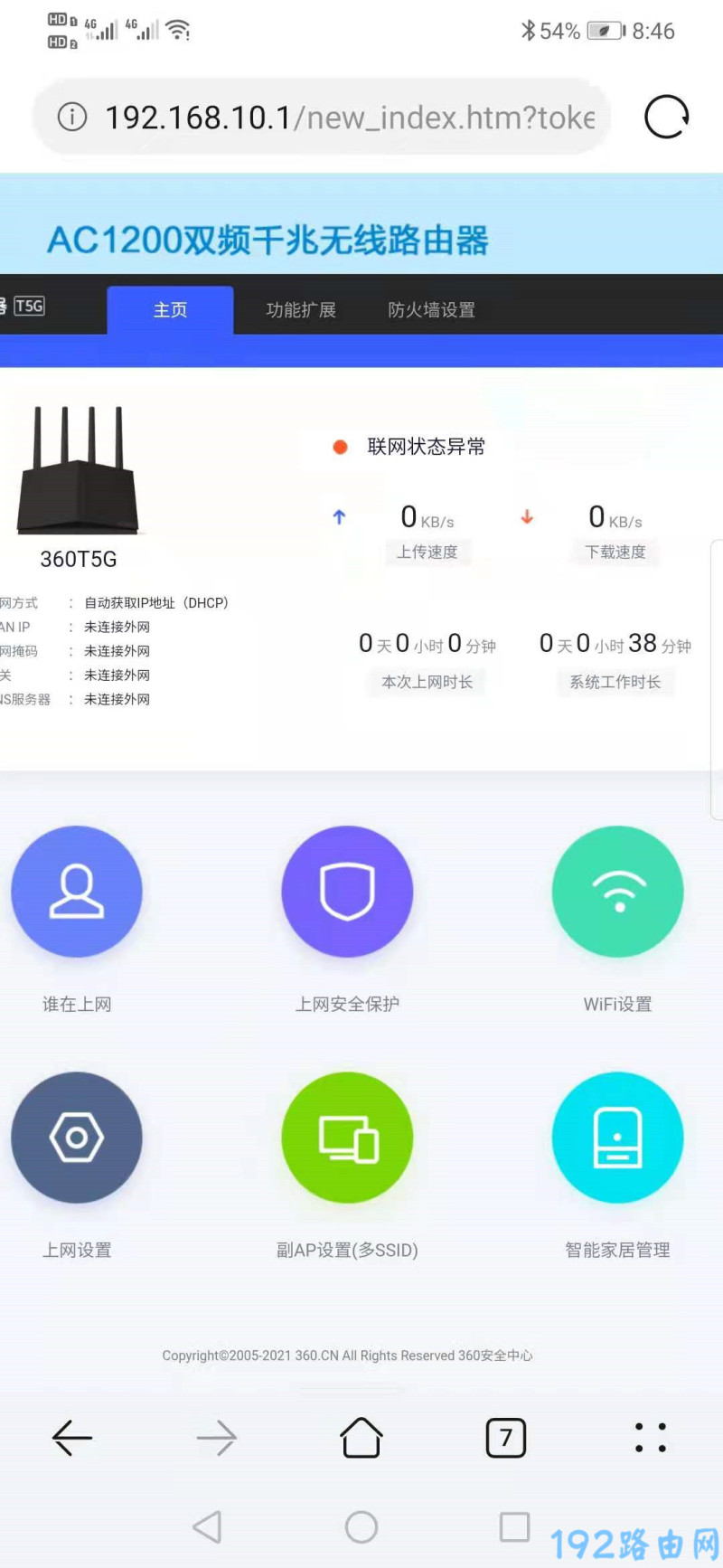Screen dimensions: 723x1568
Task: Open 智能家居管理 via the cyan device icon
Action: (x=617, y=1138)
